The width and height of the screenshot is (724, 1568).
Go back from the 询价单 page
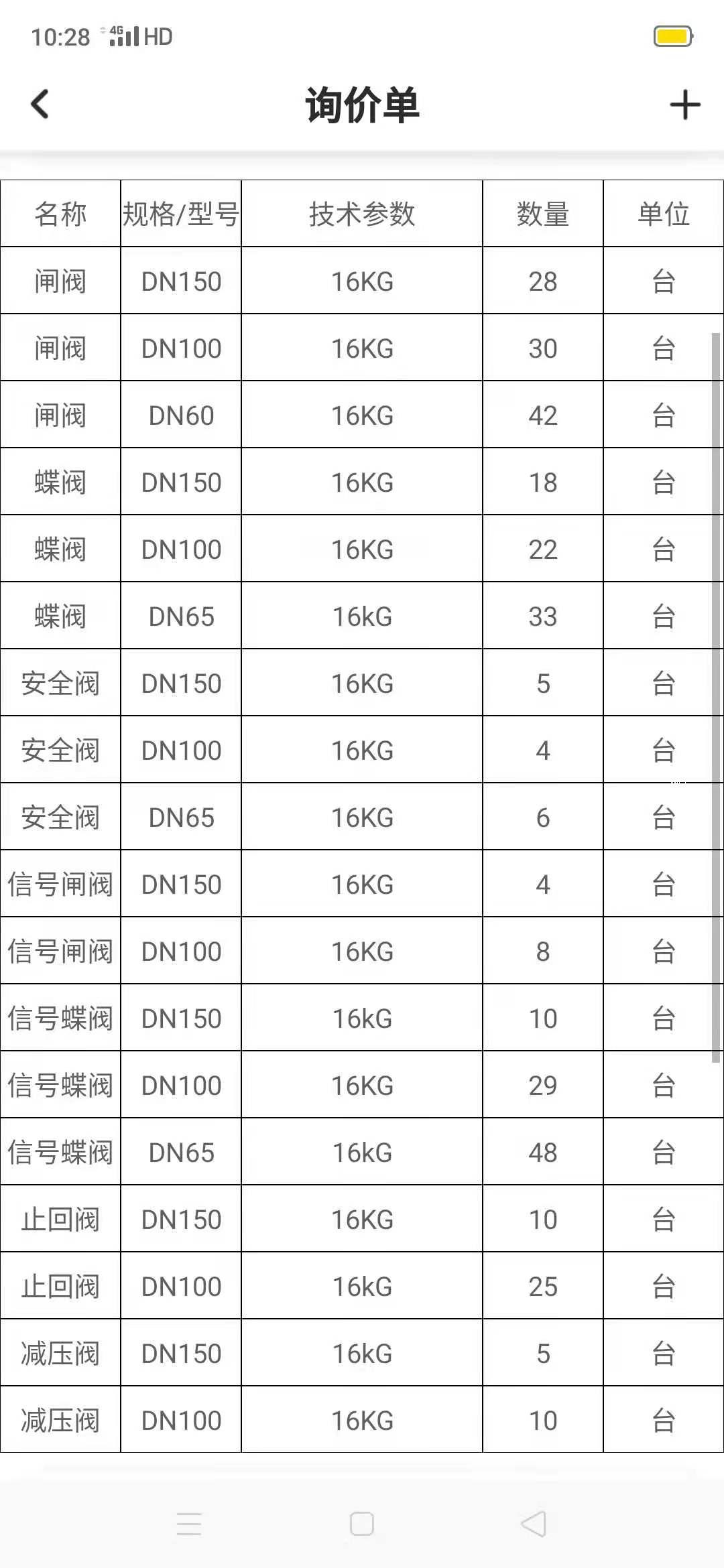tap(40, 105)
